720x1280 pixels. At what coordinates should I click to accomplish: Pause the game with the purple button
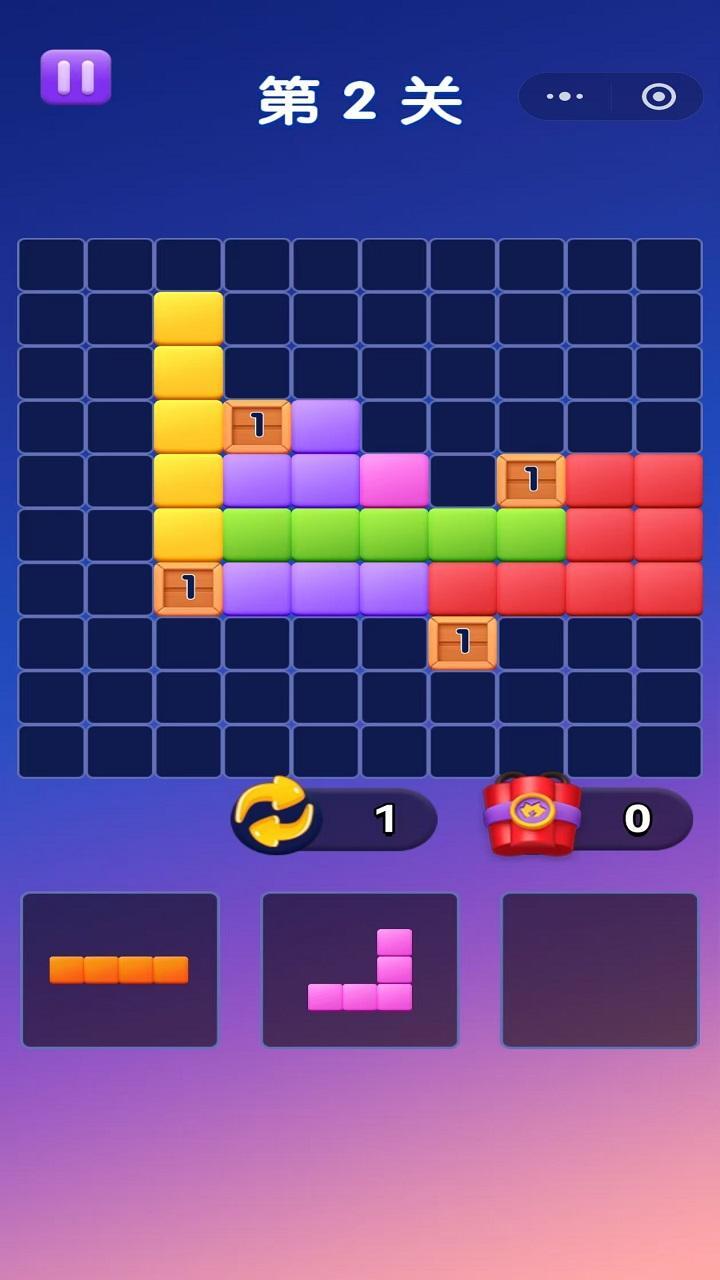coord(76,77)
